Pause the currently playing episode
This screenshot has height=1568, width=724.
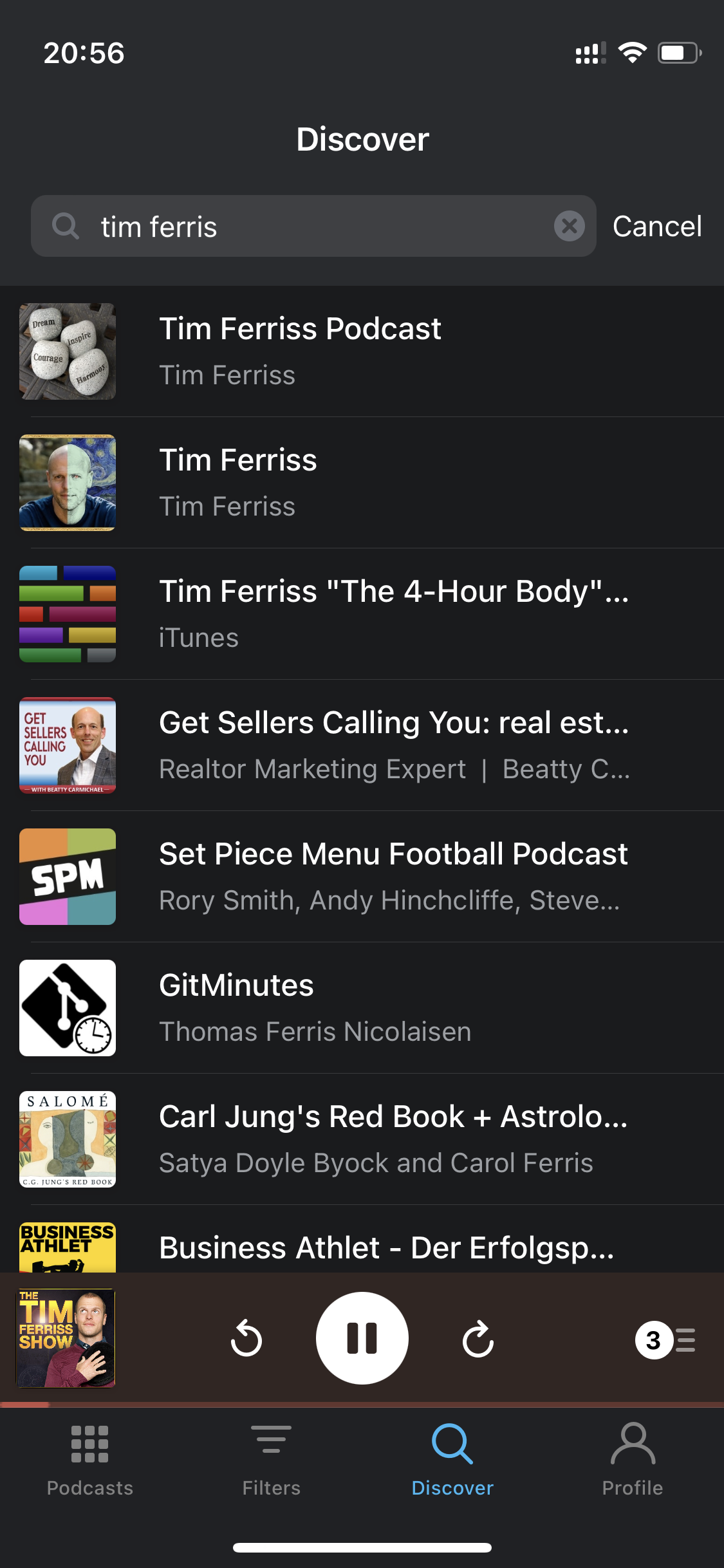[x=362, y=1338]
